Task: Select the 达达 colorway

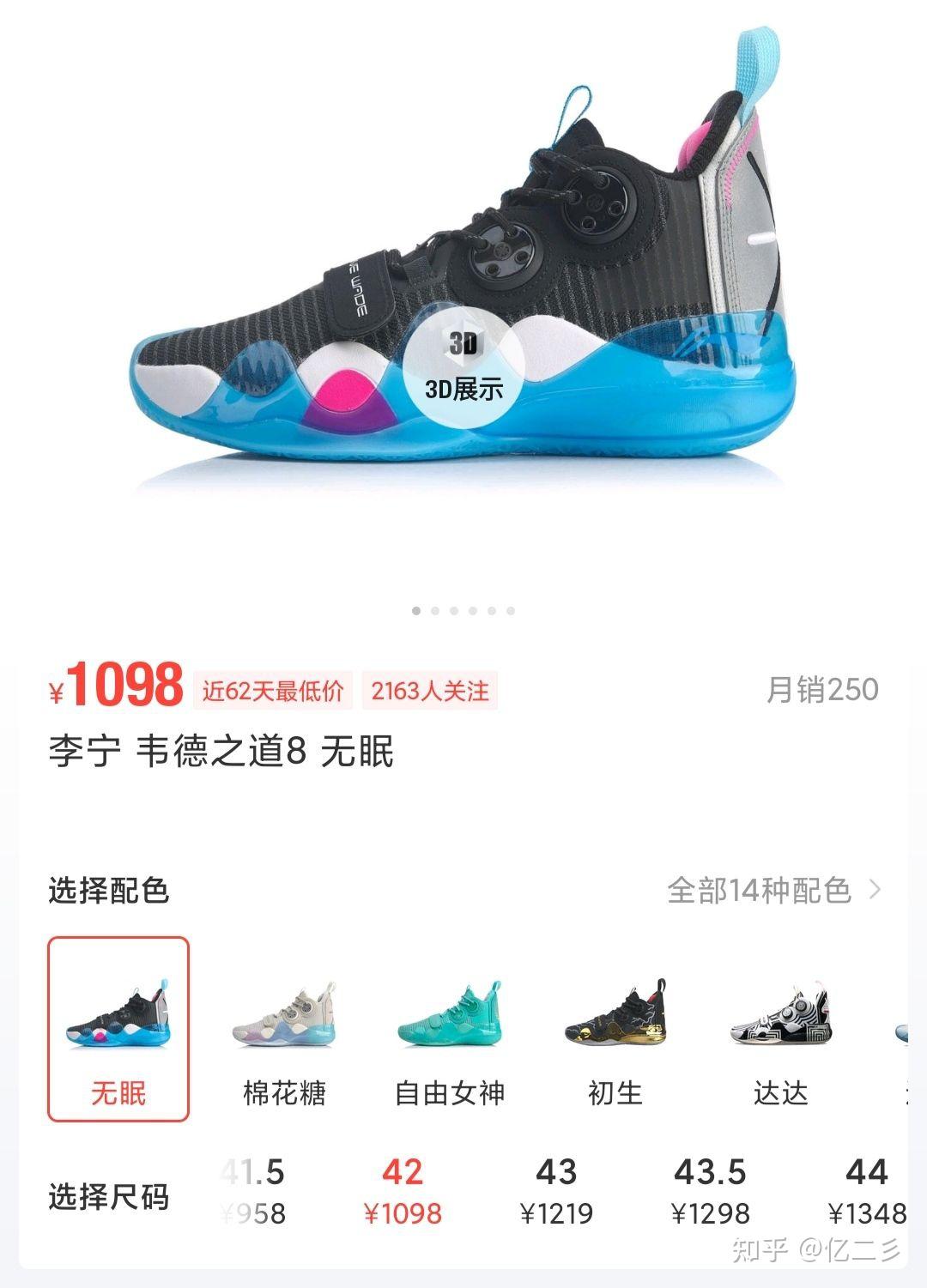Action: click(x=780, y=1040)
